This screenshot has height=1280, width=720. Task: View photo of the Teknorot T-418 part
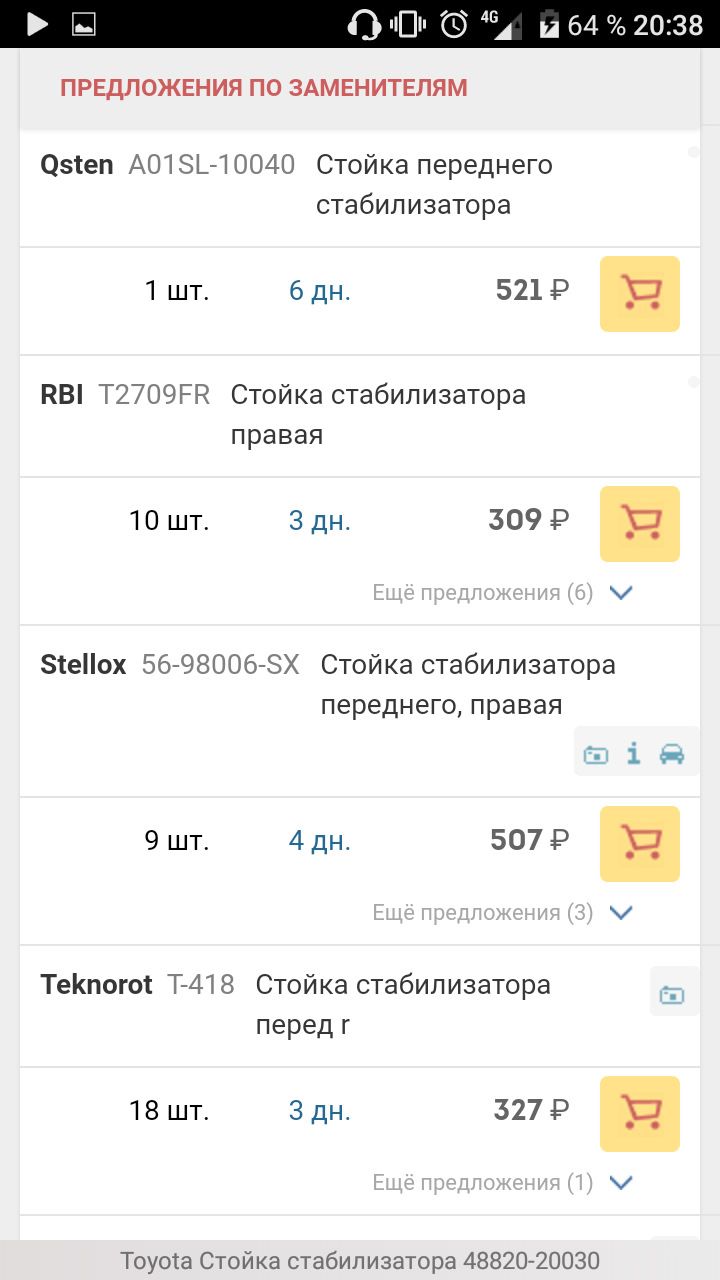[674, 993]
